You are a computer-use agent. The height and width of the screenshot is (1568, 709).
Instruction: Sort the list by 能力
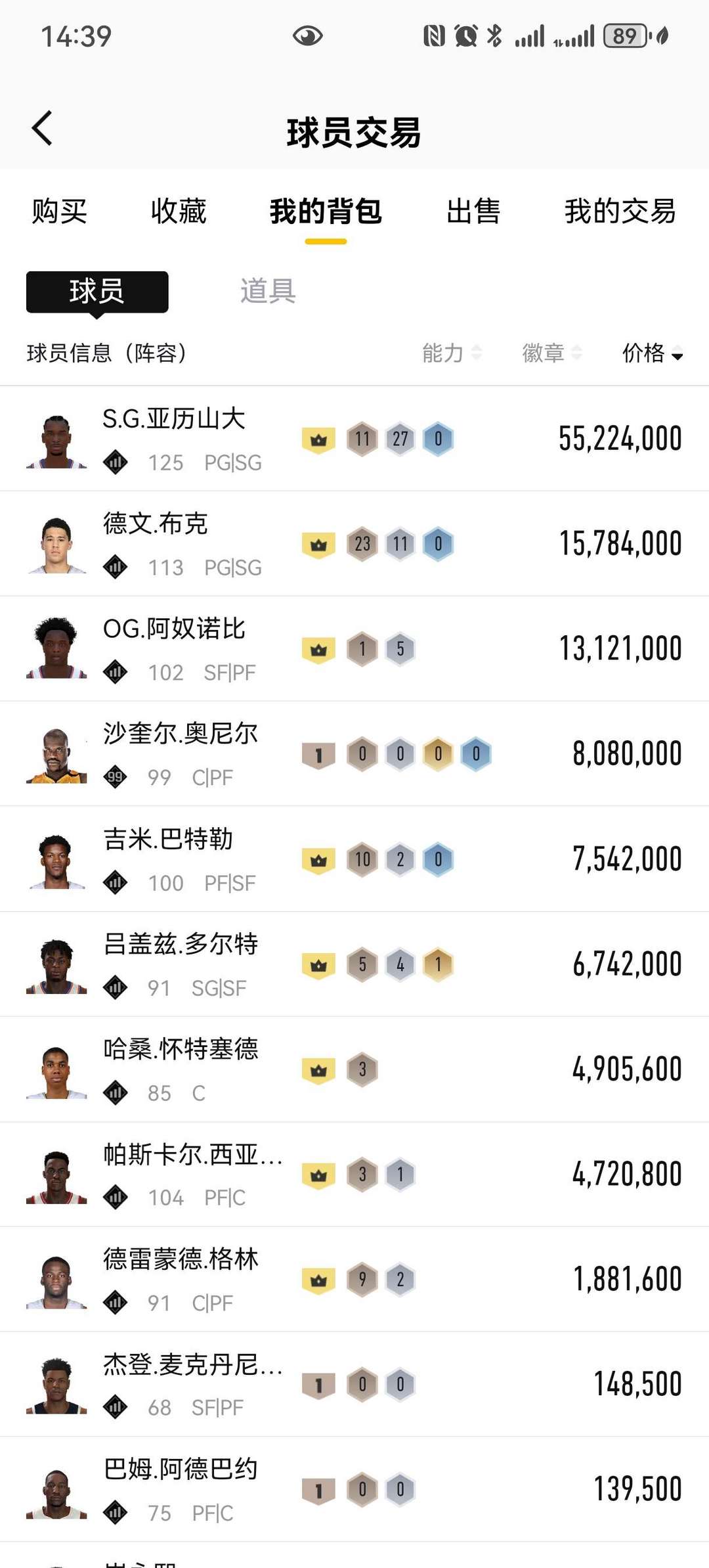click(x=452, y=353)
